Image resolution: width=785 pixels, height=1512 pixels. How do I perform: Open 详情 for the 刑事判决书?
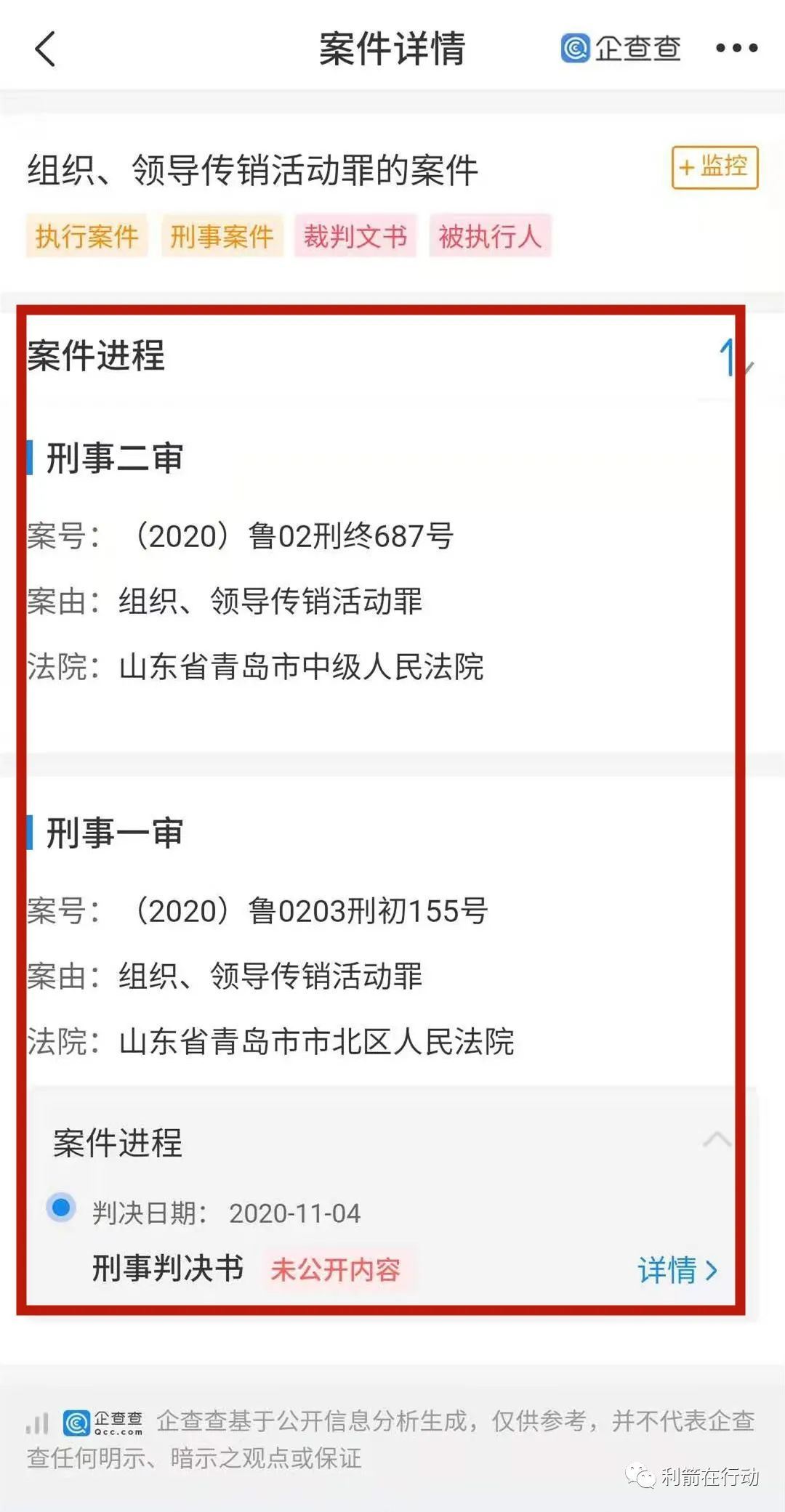pos(677,1270)
